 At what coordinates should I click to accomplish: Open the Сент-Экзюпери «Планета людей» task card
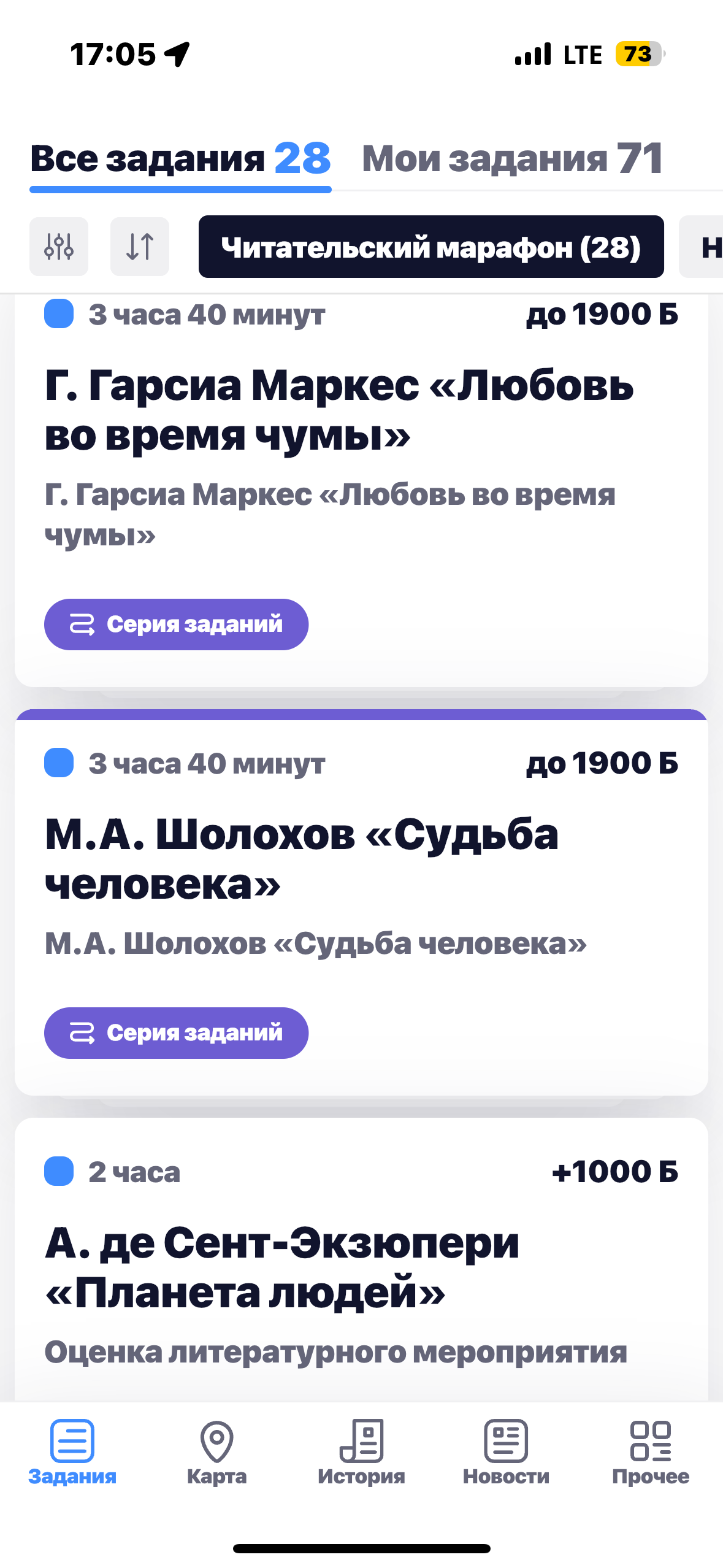coord(361,1260)
